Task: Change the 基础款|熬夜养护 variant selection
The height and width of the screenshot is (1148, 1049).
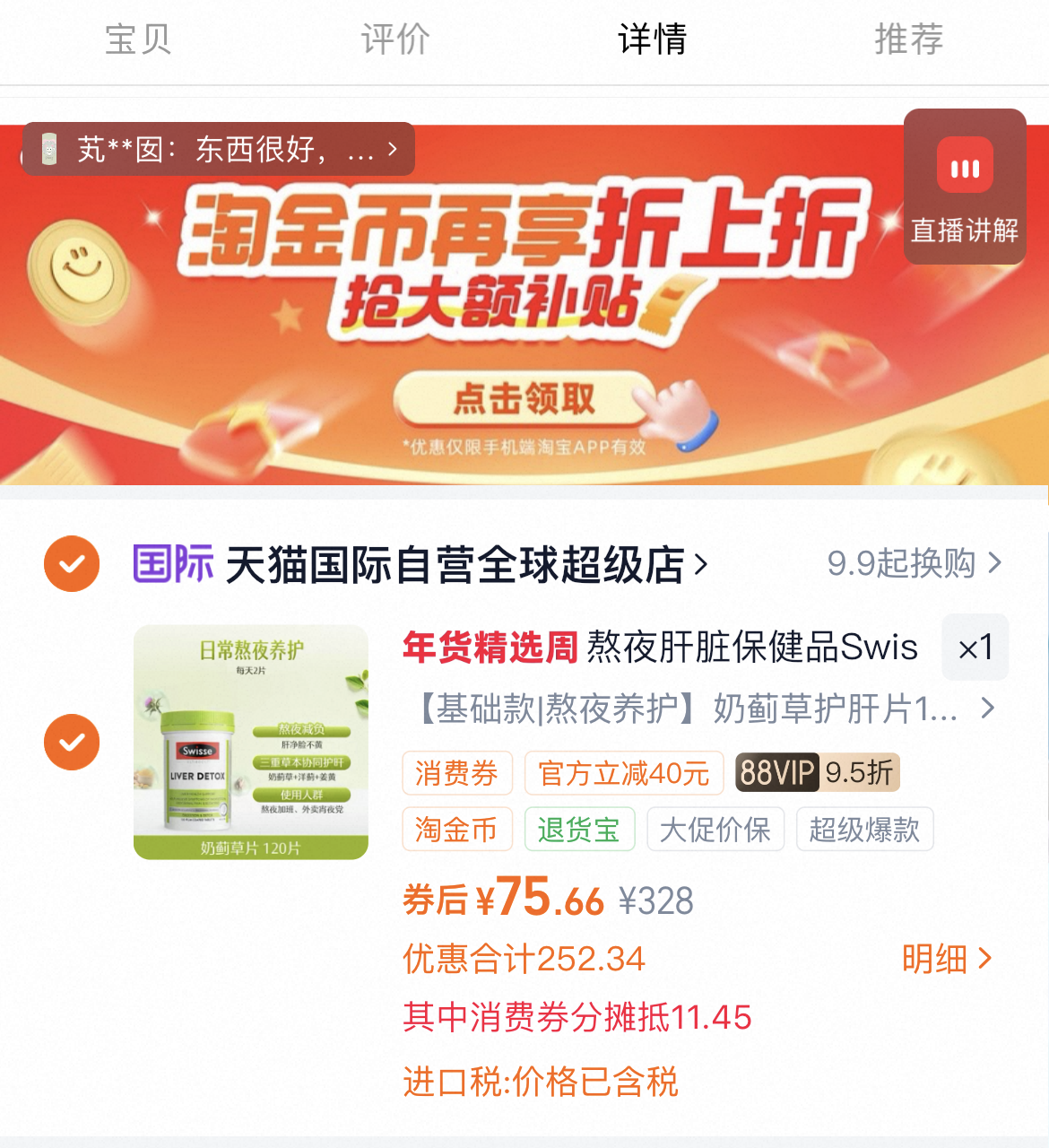Action: coord(699,709)
